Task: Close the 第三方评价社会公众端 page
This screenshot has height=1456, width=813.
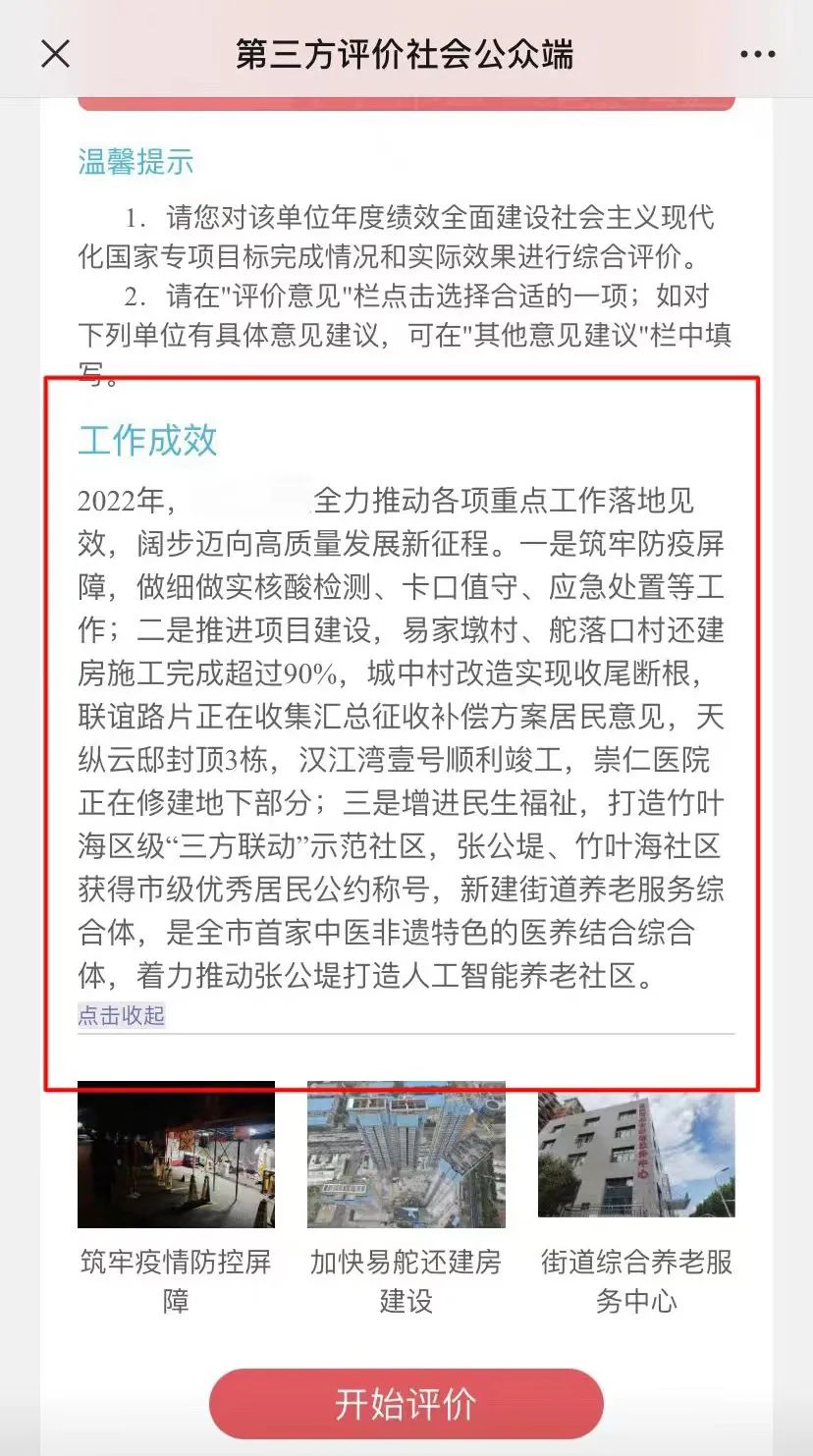Action: pyautogui.click(x=56, y=54)
